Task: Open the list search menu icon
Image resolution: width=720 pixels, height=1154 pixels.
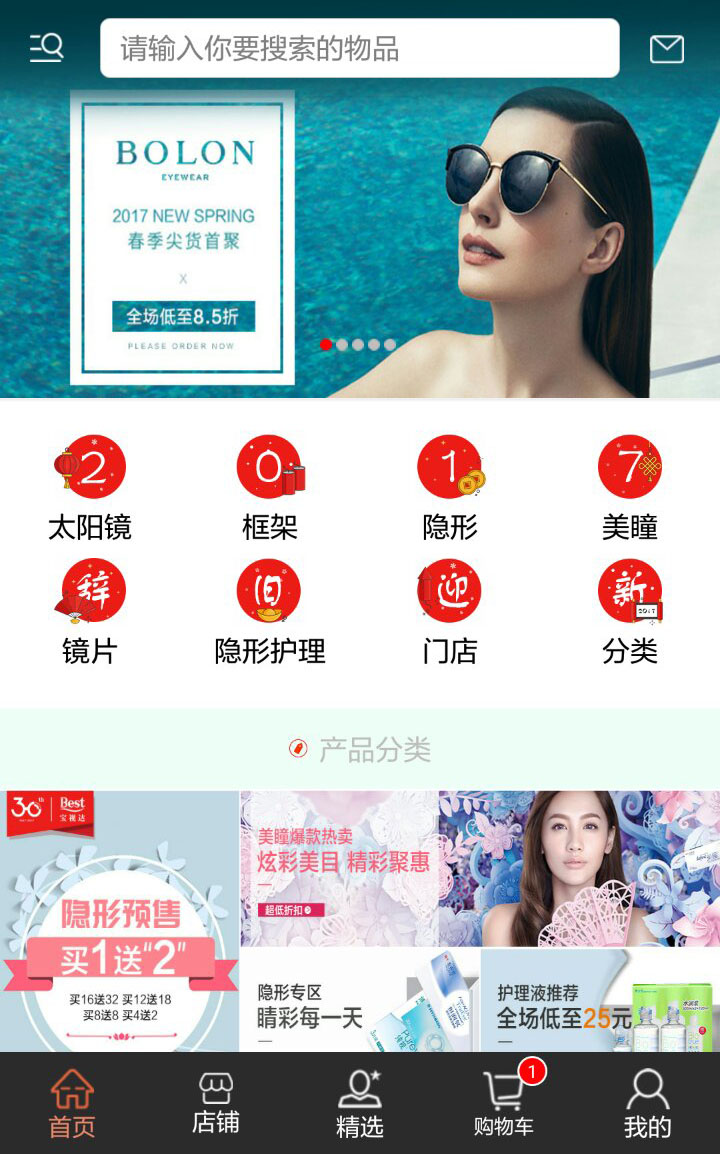Action: (x=47, y=47)
